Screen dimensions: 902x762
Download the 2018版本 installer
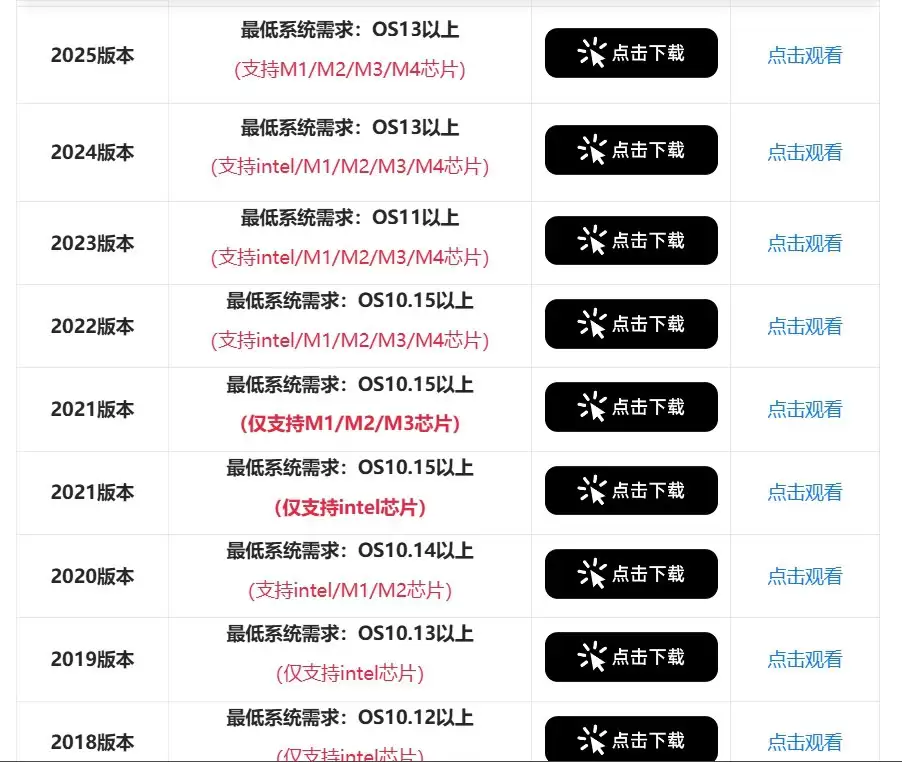(631, 739)
